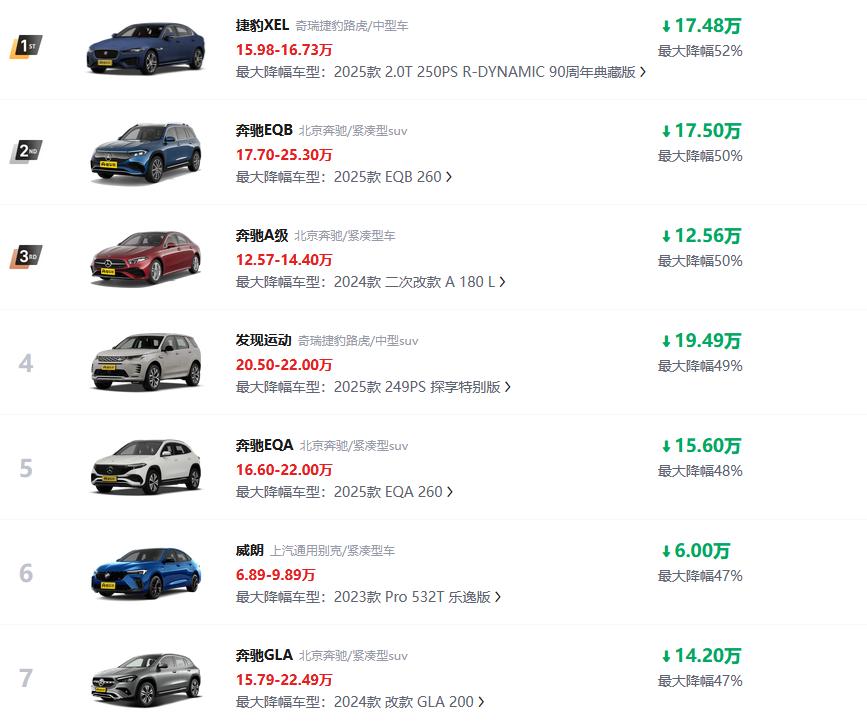Open the 发现运动 car picture
This screenshot has height=728, width=867.
click(x=146, y=362)
